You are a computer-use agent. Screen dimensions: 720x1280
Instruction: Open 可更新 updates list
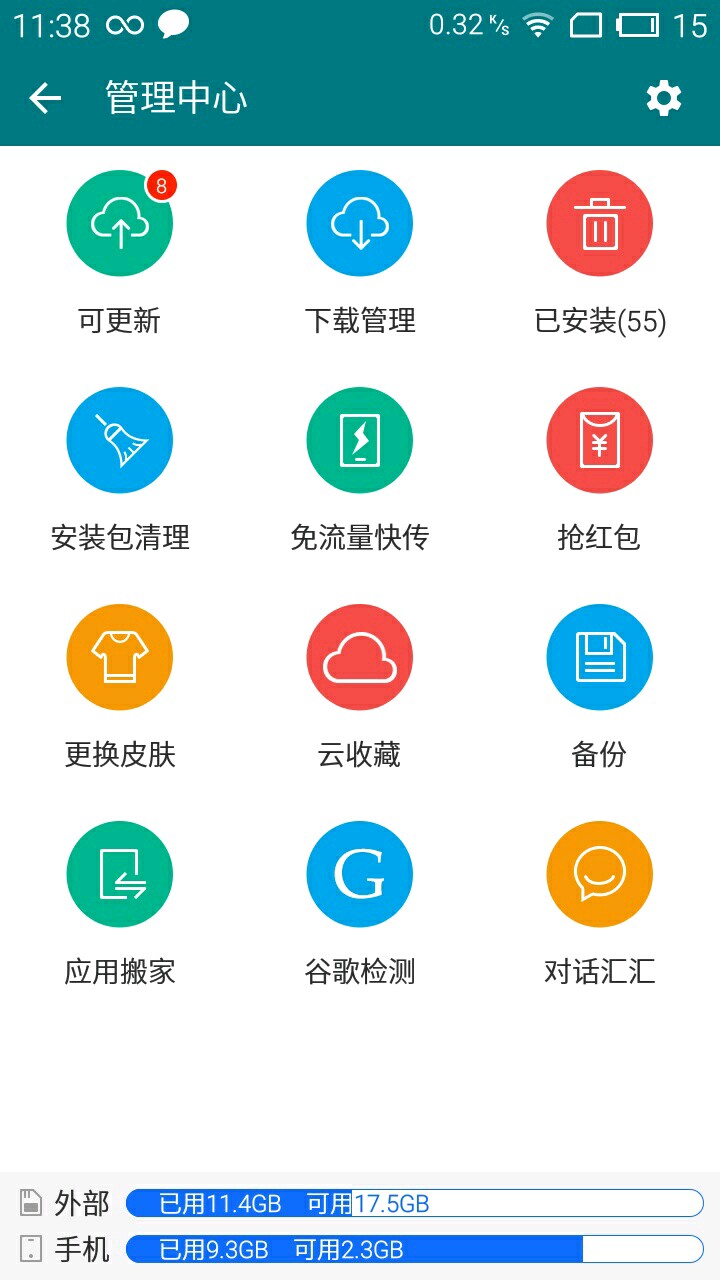[120, 224]
